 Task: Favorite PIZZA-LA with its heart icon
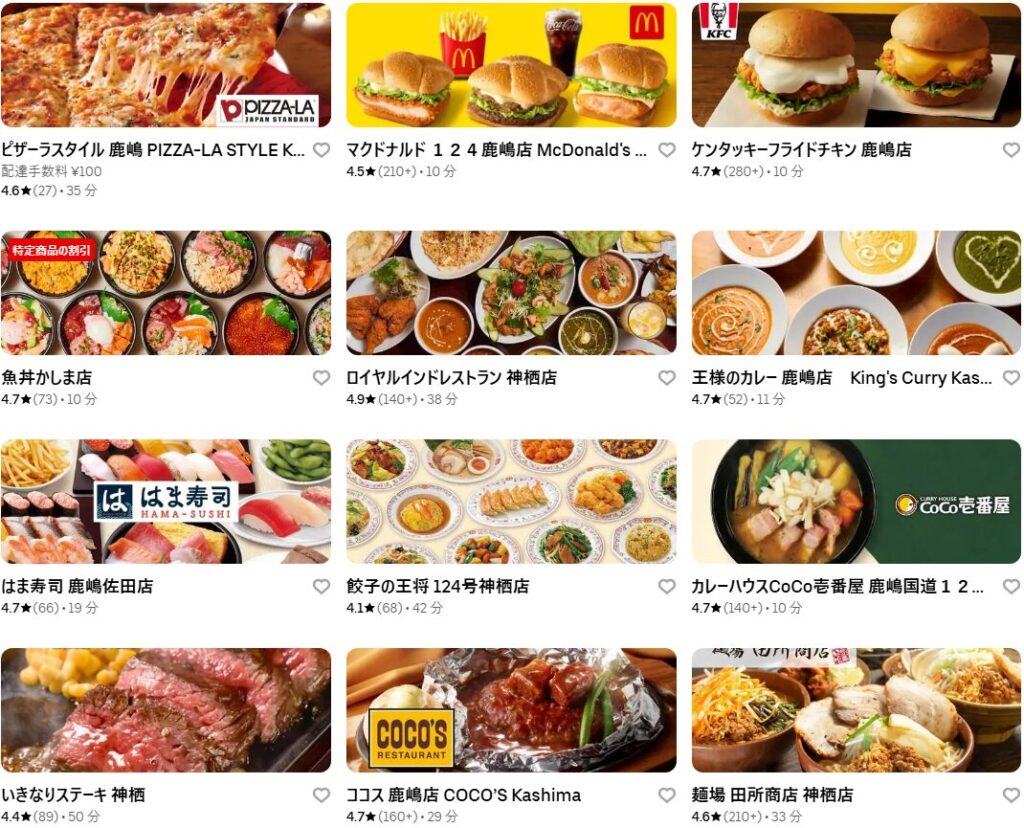321,150
